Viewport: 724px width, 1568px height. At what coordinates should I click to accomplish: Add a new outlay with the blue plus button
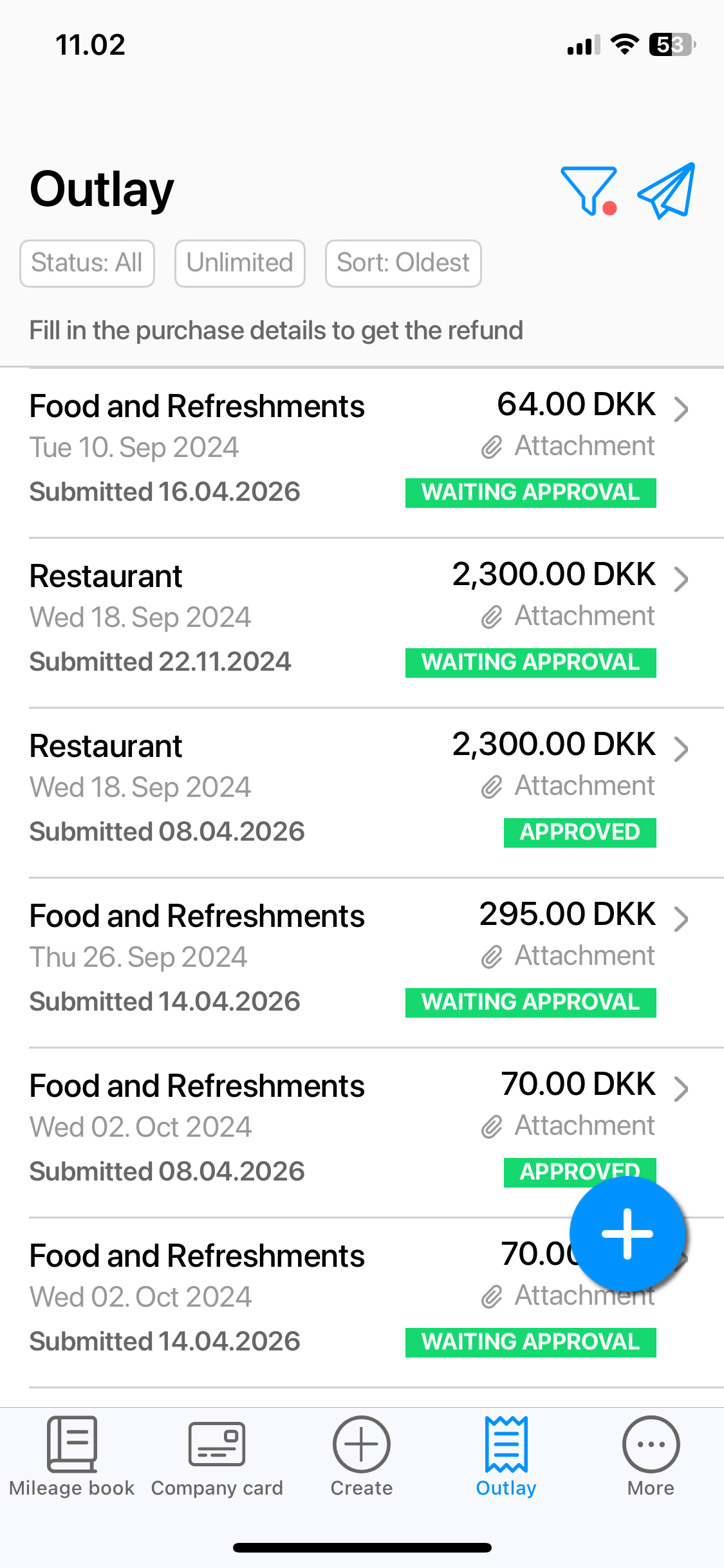tap(627, 1234)
